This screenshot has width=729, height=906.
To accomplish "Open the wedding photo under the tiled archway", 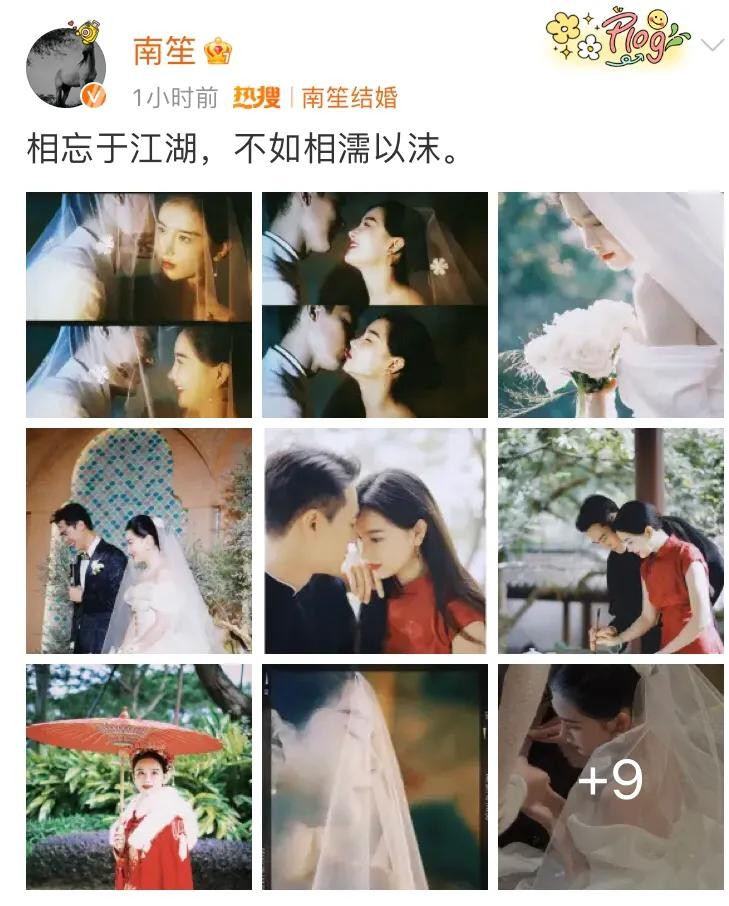I will [139, 541].
